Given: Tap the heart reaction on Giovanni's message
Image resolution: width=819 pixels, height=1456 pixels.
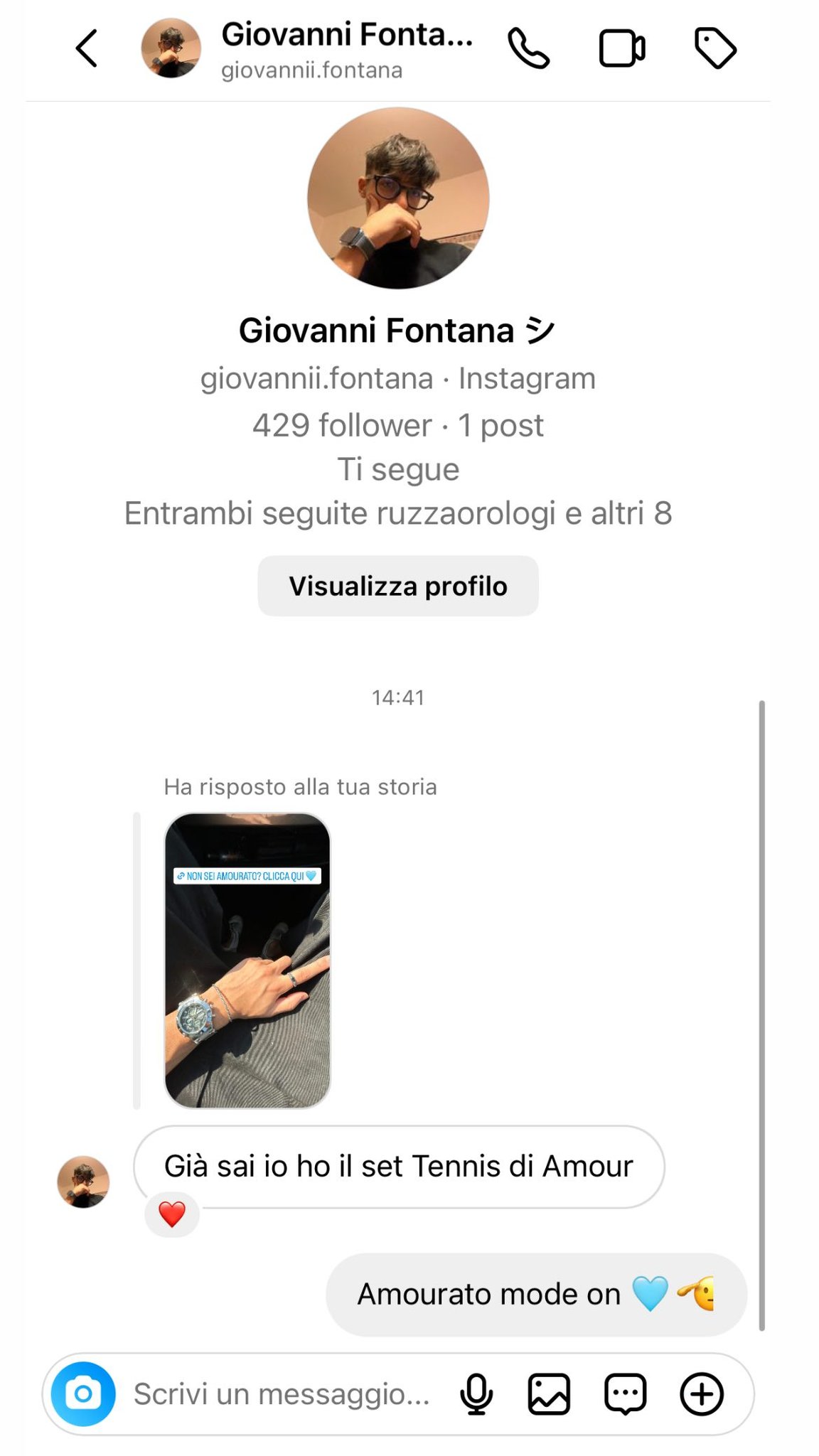Looking at the screenshot, I should click(171, 1214).
